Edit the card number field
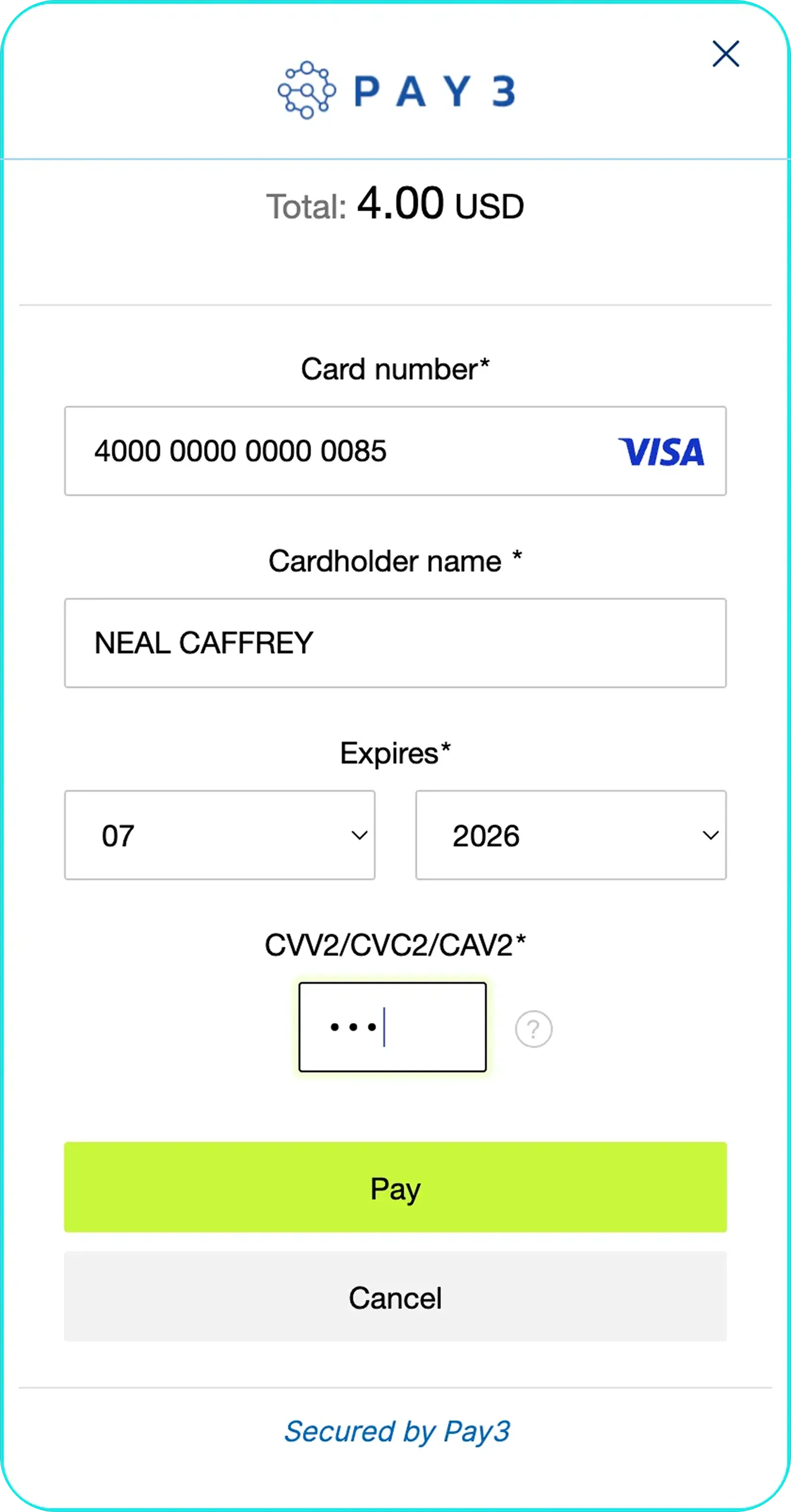The image size is (791, 1512). point(395,451)
